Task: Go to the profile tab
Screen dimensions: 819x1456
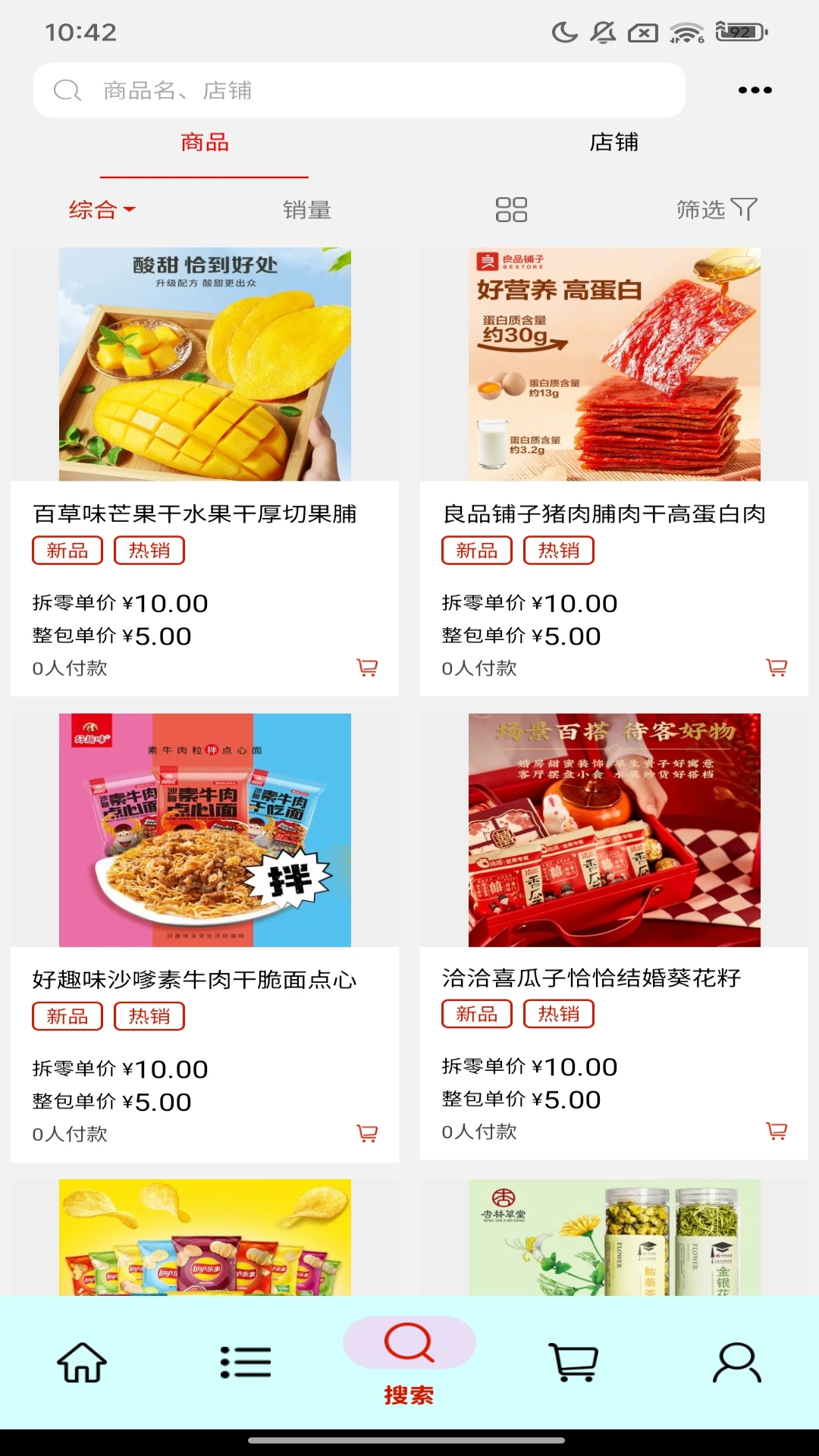Action: (x=737, y=1363)
